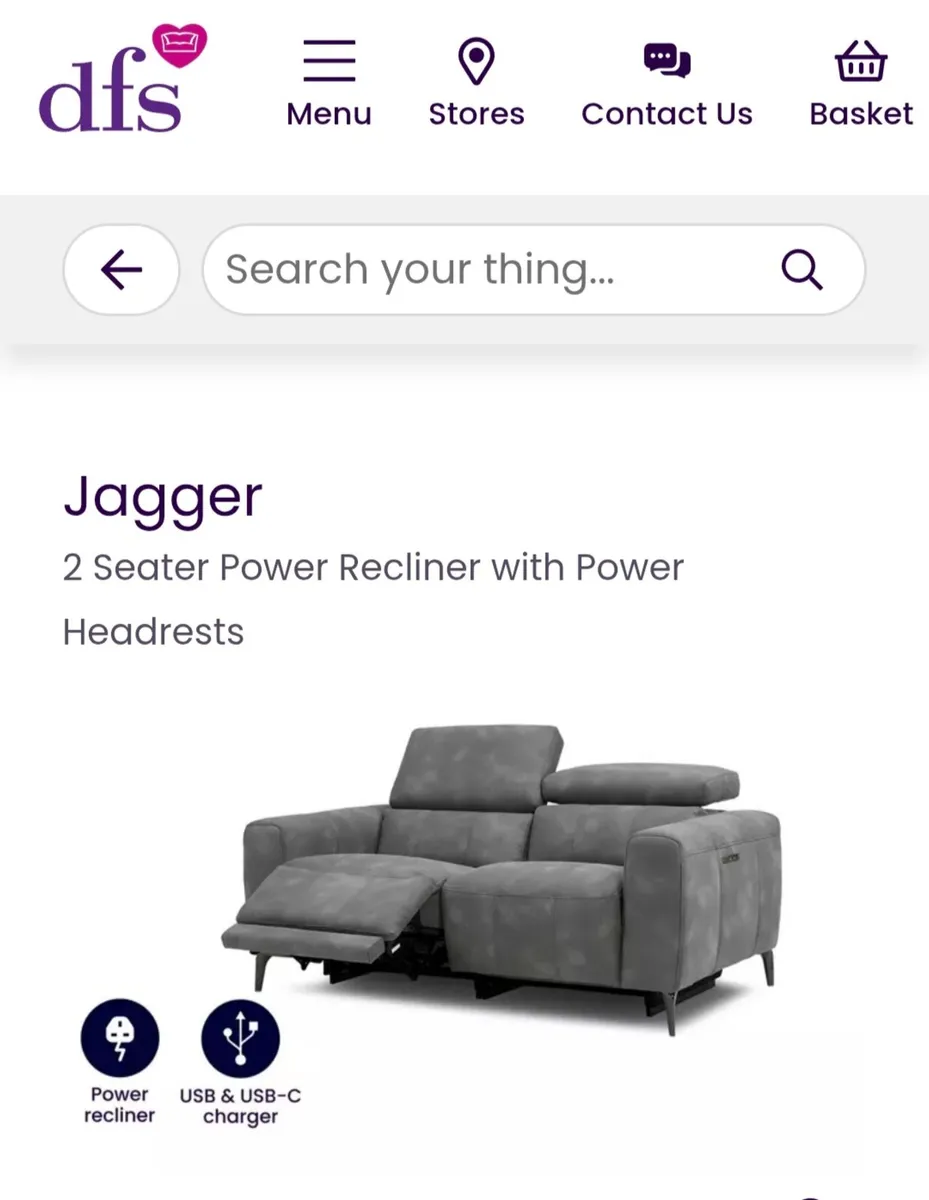Open the Menu drawer
This screenshot has width=929, height=1200.
pyautogui.click(x=329, y=84)
